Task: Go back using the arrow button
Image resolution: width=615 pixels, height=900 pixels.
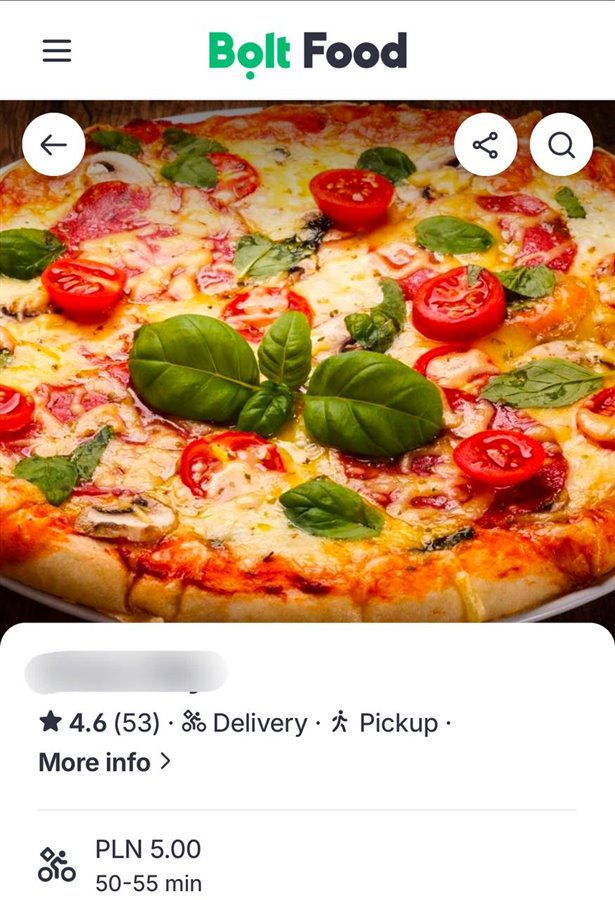Action: click(x=53, y=145)
